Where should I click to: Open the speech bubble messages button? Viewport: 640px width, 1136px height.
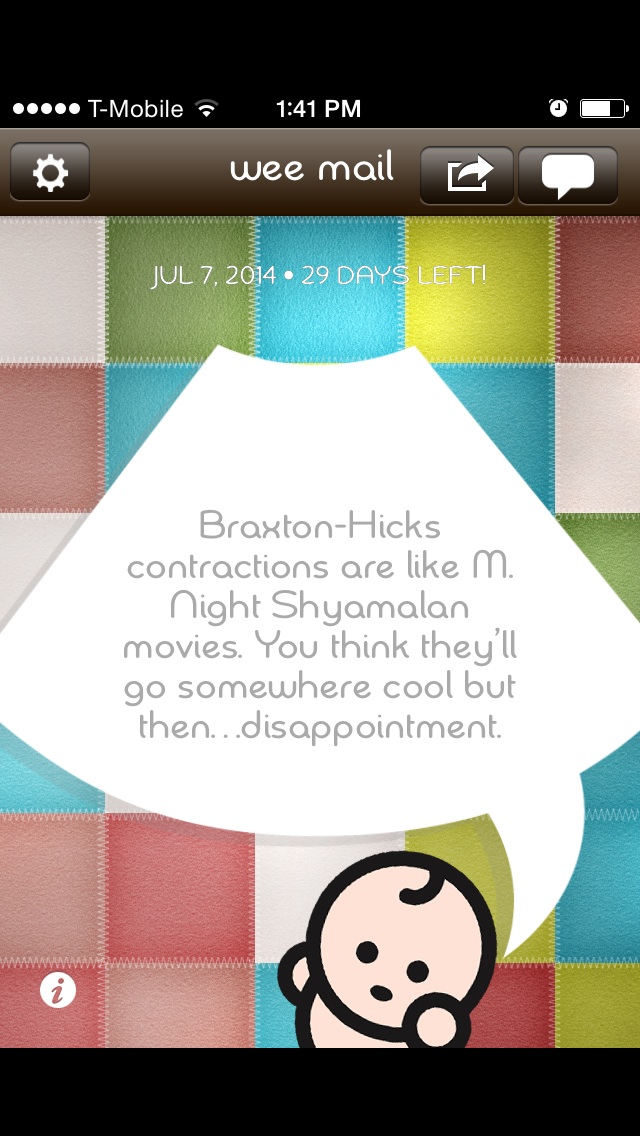tap(567, 174)
